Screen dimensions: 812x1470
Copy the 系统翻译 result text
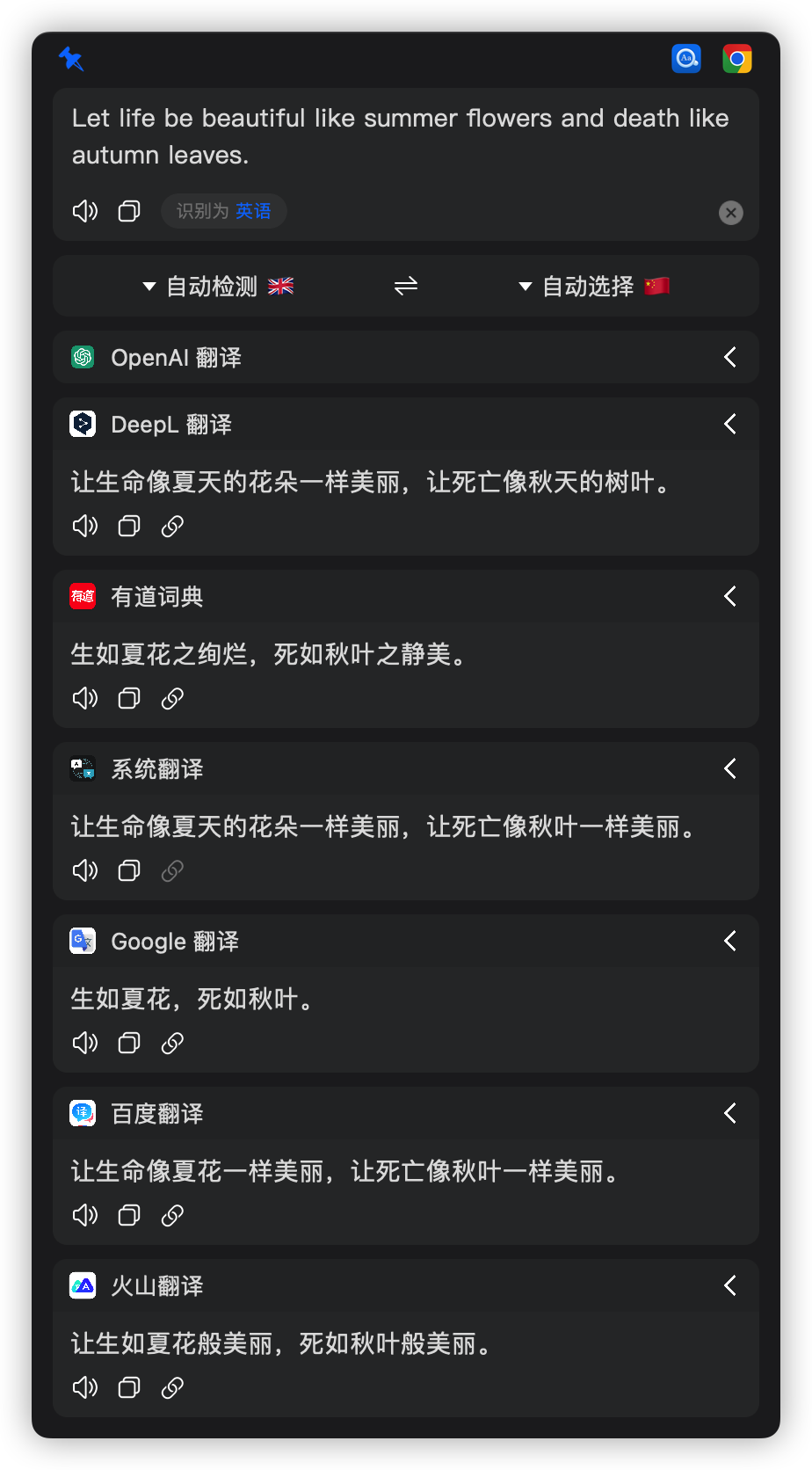128,870
